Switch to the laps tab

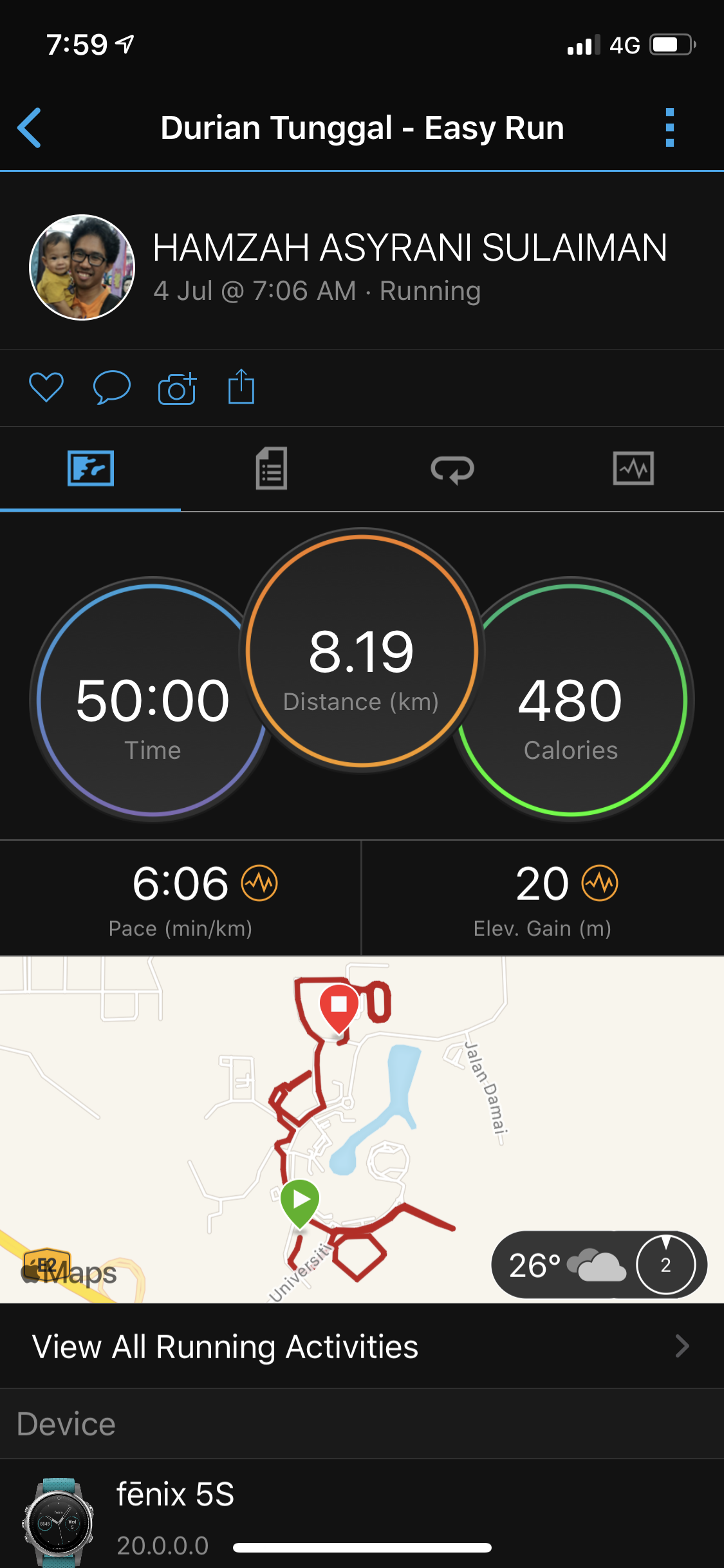452,469
